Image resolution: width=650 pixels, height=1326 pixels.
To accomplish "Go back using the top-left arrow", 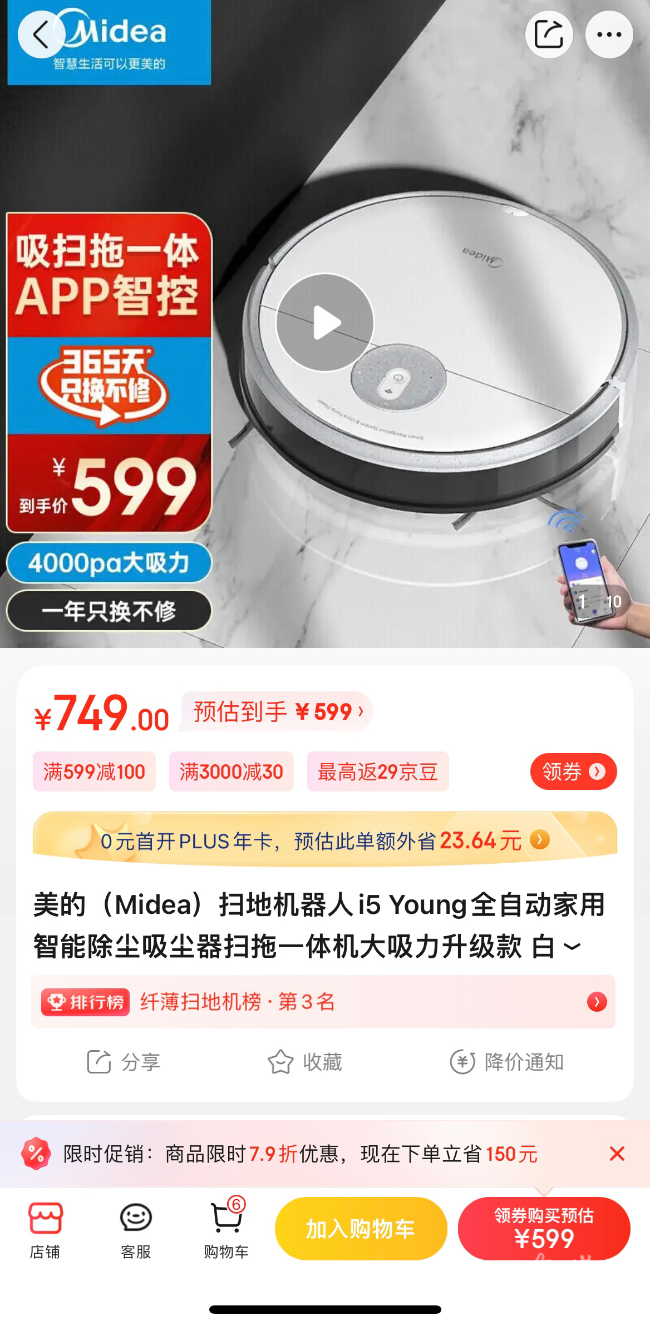I will [41, 36].
